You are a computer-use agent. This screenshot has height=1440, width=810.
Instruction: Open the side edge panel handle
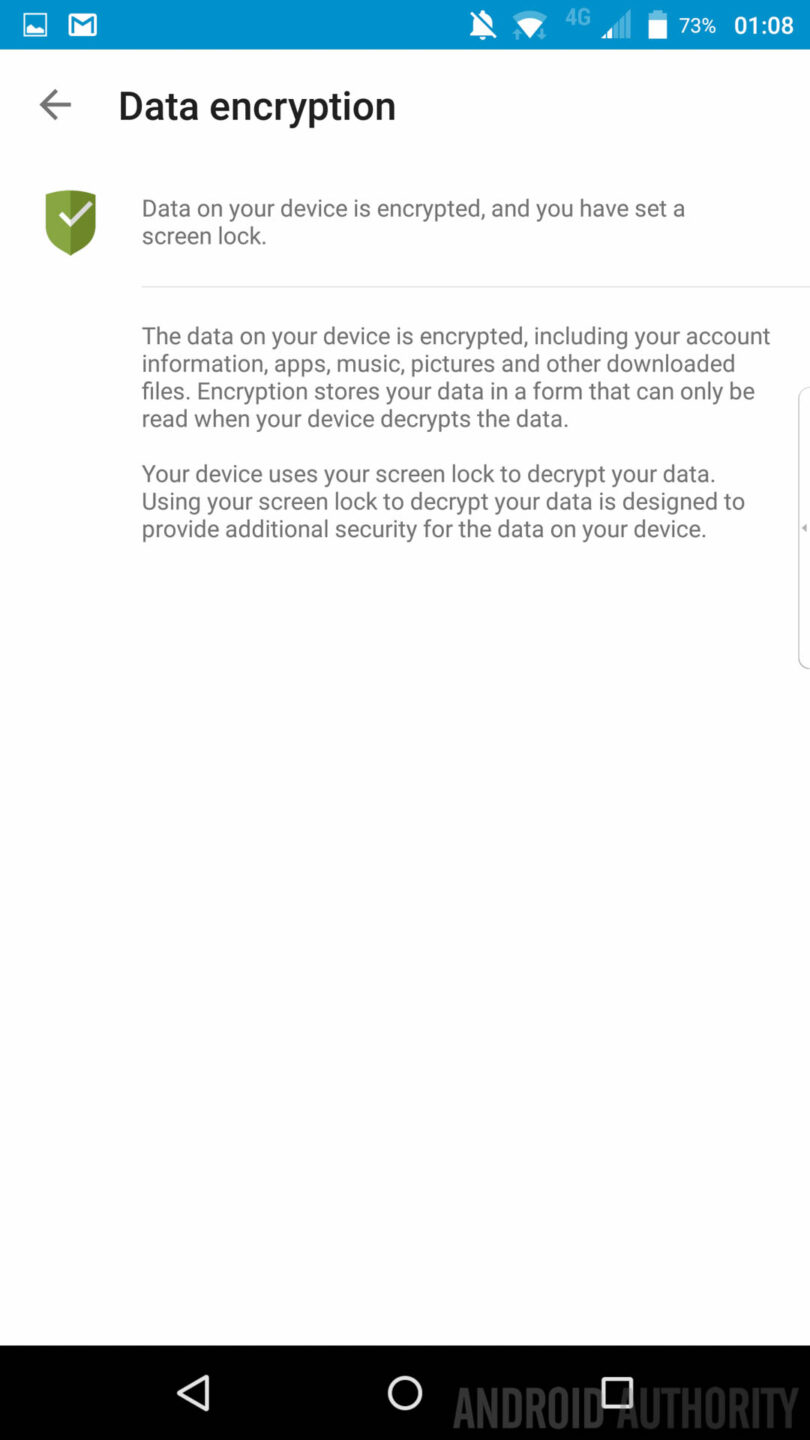[803, 528]
